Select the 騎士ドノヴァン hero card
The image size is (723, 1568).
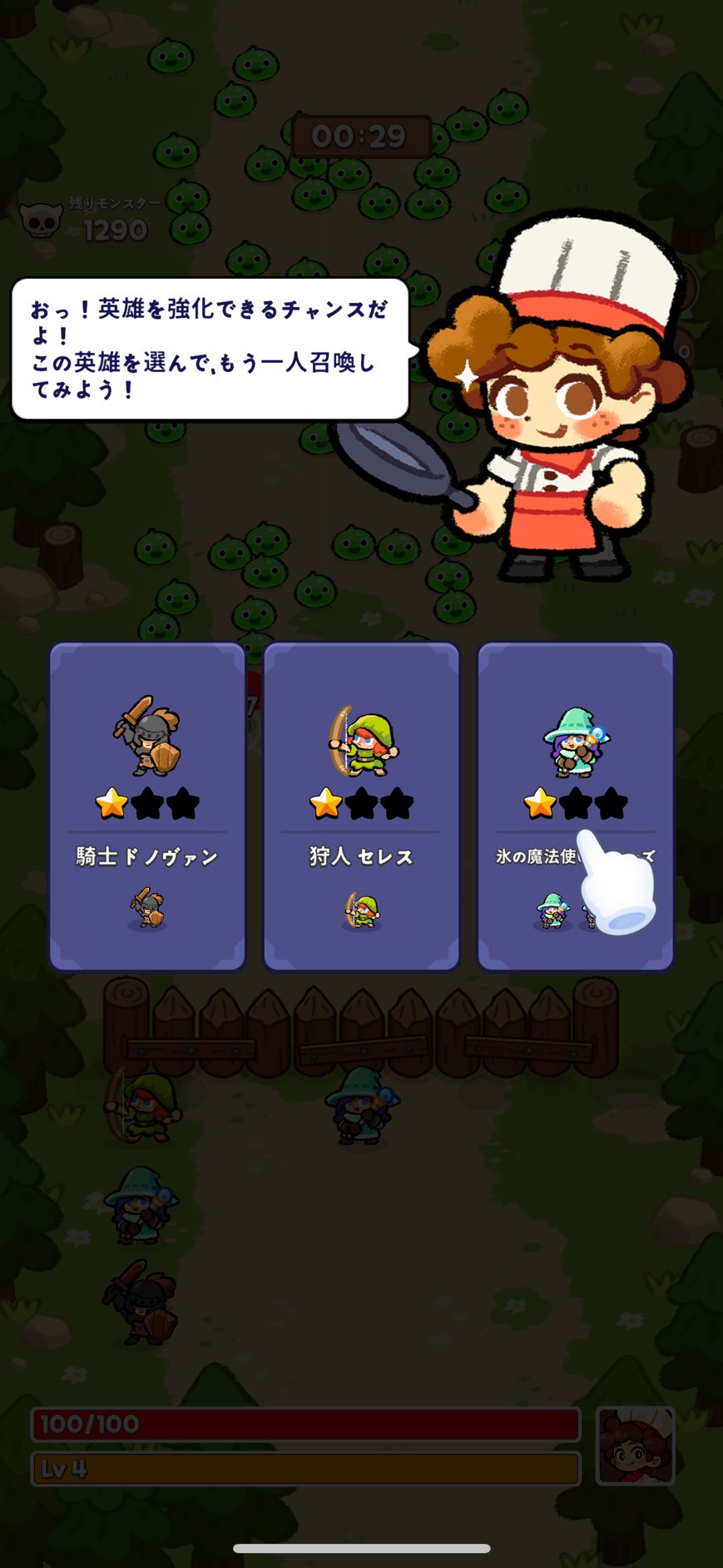pos(147,806)
